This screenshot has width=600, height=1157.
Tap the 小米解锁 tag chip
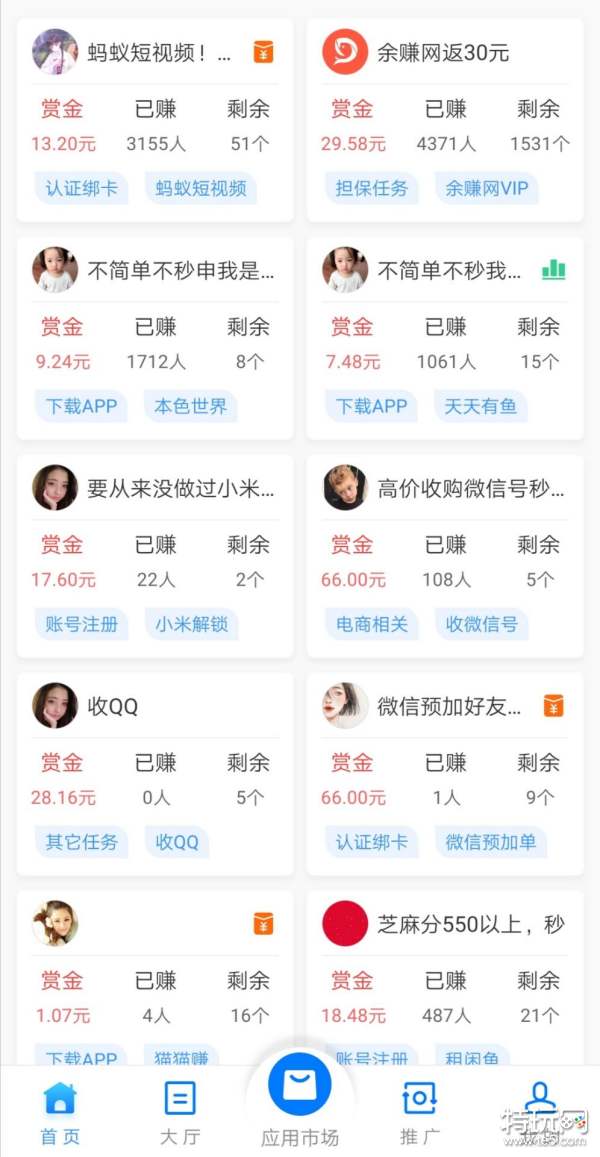pyautogui.click(x=191, y=624)
